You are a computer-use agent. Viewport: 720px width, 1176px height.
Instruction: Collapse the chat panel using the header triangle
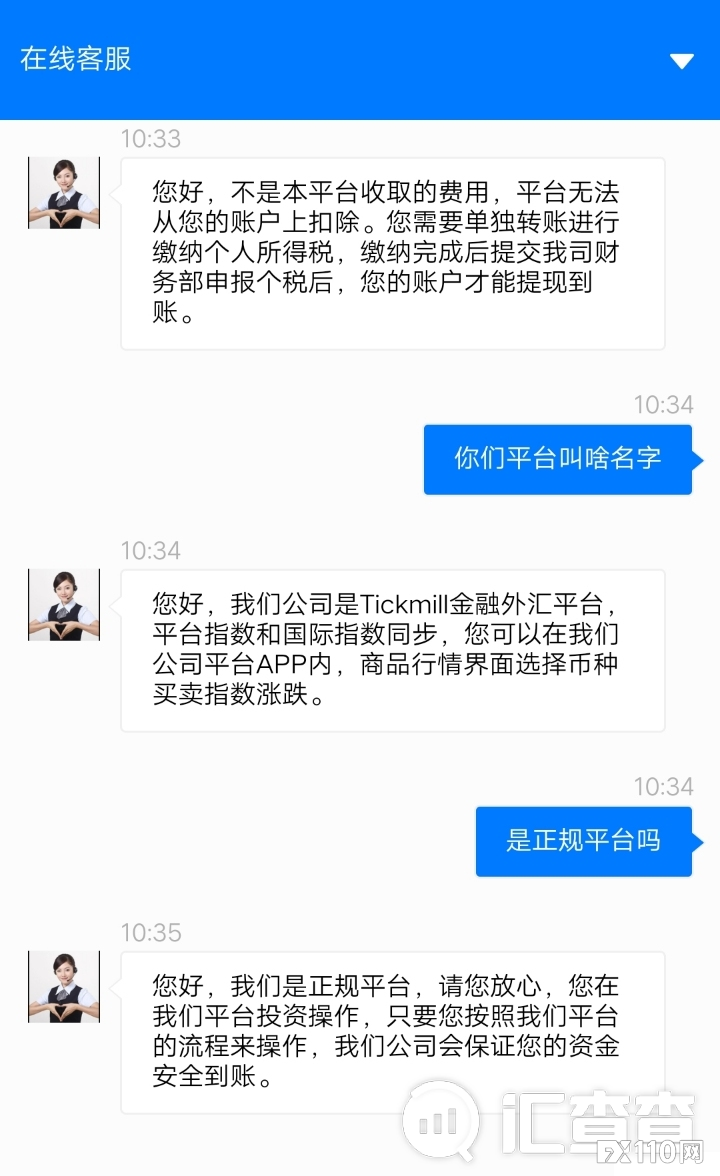683,60
